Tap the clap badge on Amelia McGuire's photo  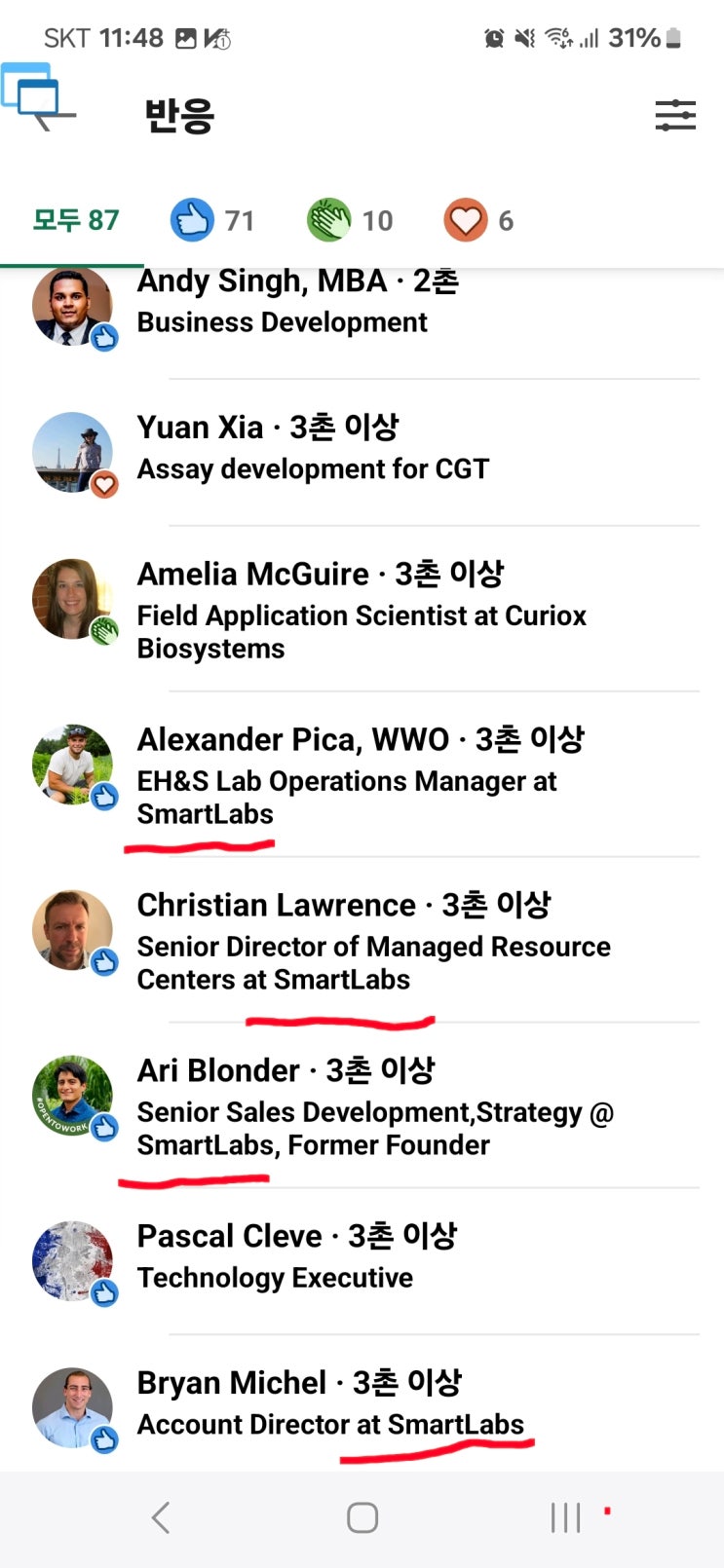coord(103,629)
